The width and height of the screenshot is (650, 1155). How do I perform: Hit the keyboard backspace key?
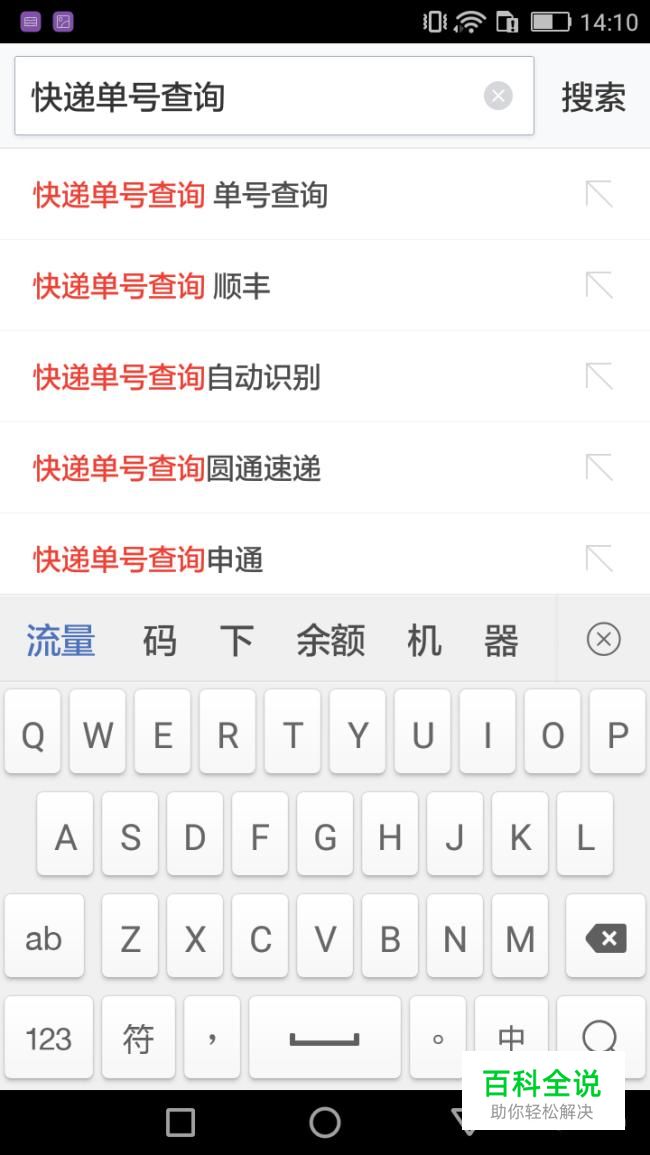tap(605, 938)
